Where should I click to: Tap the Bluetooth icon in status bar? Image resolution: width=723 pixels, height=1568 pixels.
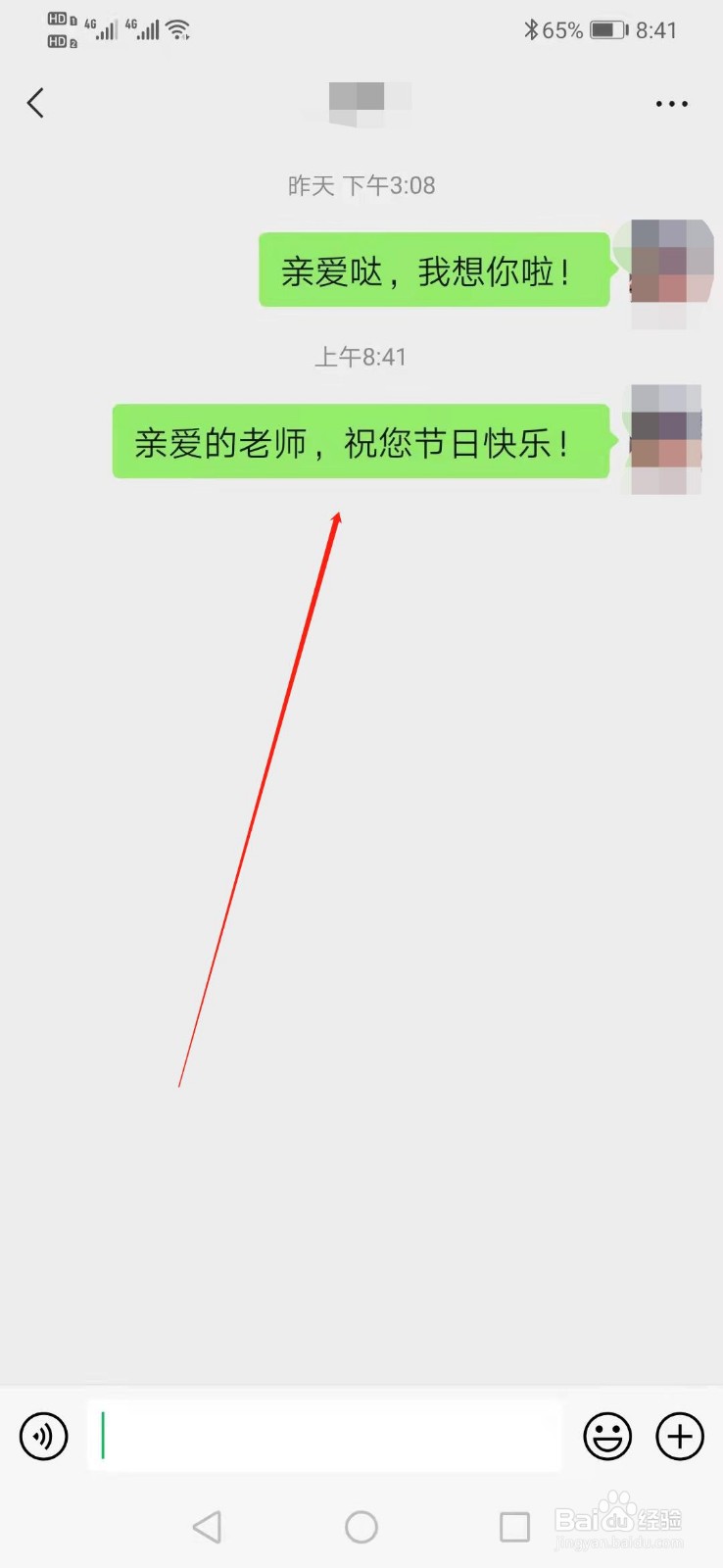(x=530, y=29)
